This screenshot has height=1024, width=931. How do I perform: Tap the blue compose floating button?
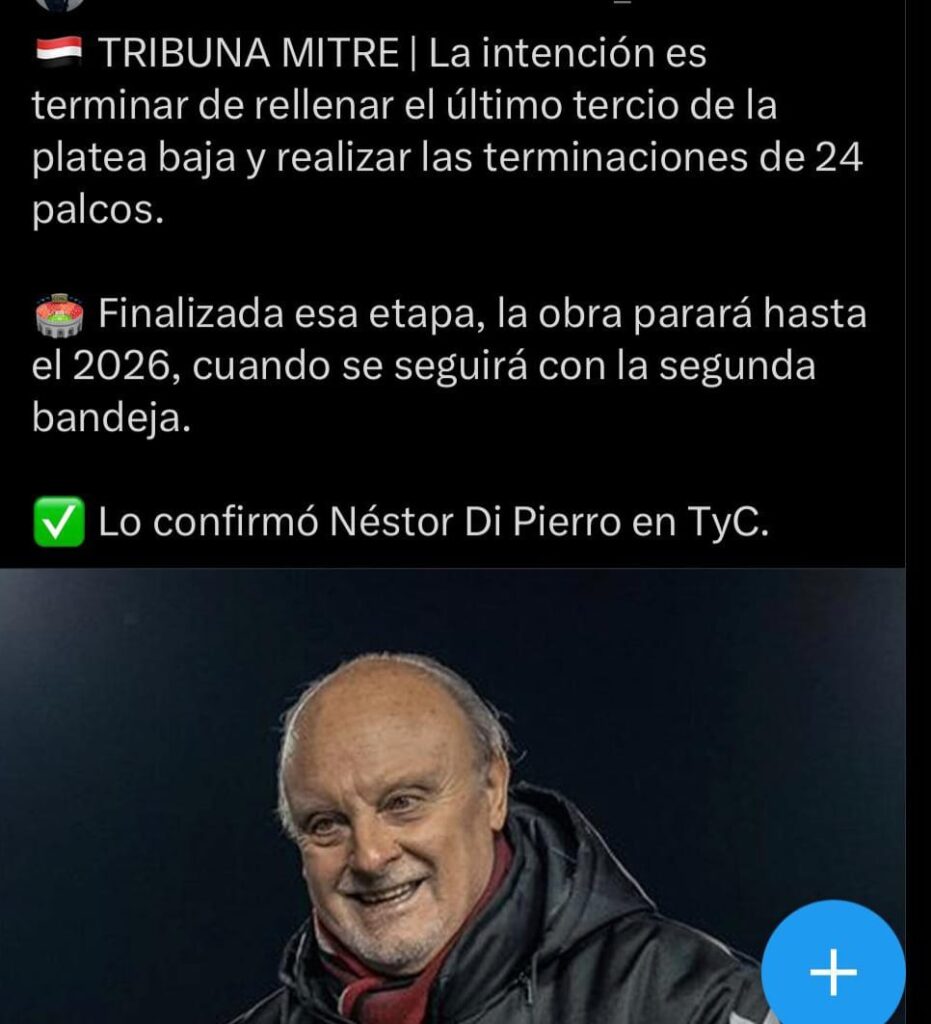coord(832,970)
